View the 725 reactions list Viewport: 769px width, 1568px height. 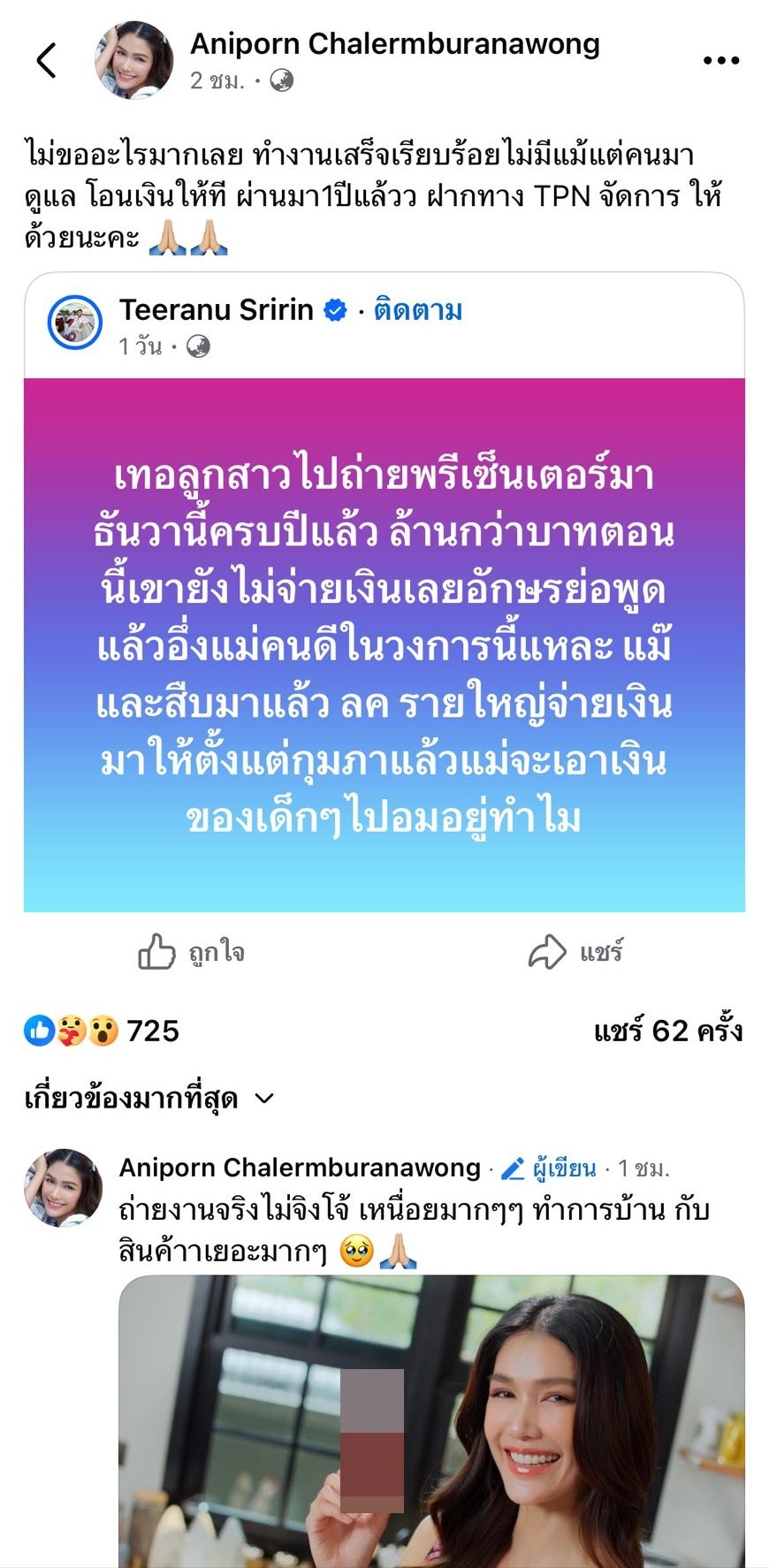[103, 1031]
